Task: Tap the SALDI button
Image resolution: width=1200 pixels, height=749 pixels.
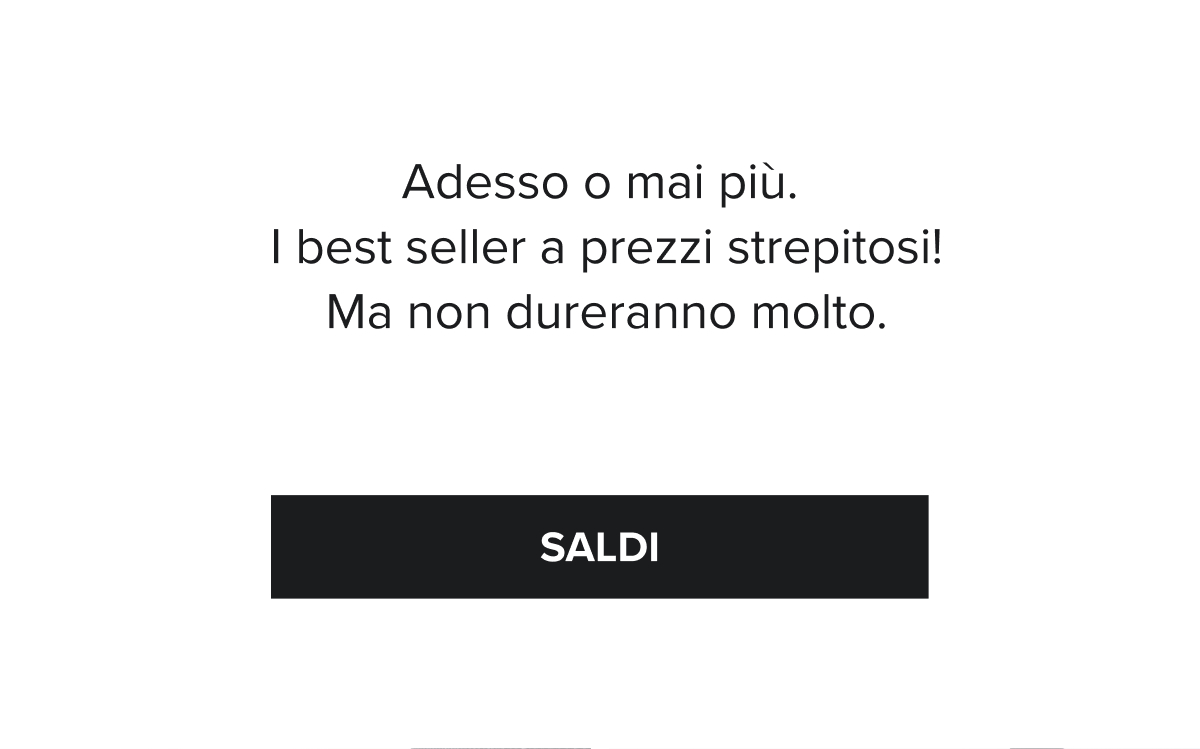Action: 599,547
